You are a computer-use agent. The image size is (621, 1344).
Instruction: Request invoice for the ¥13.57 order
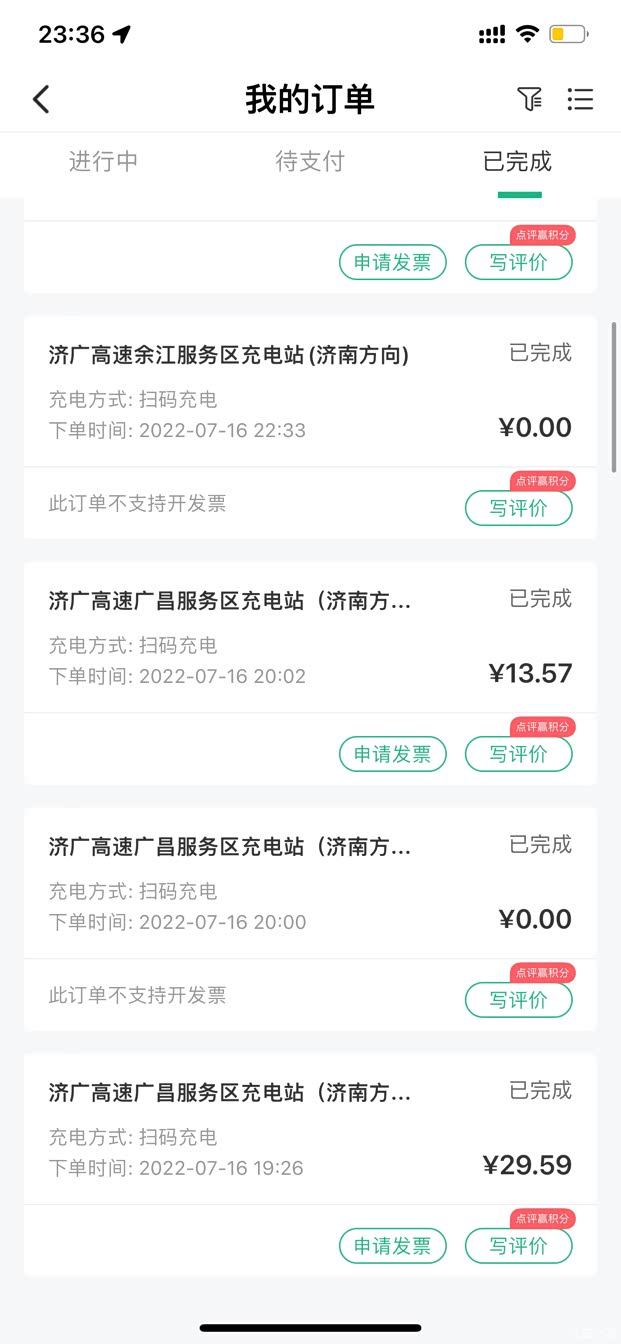tap(393, 754)
